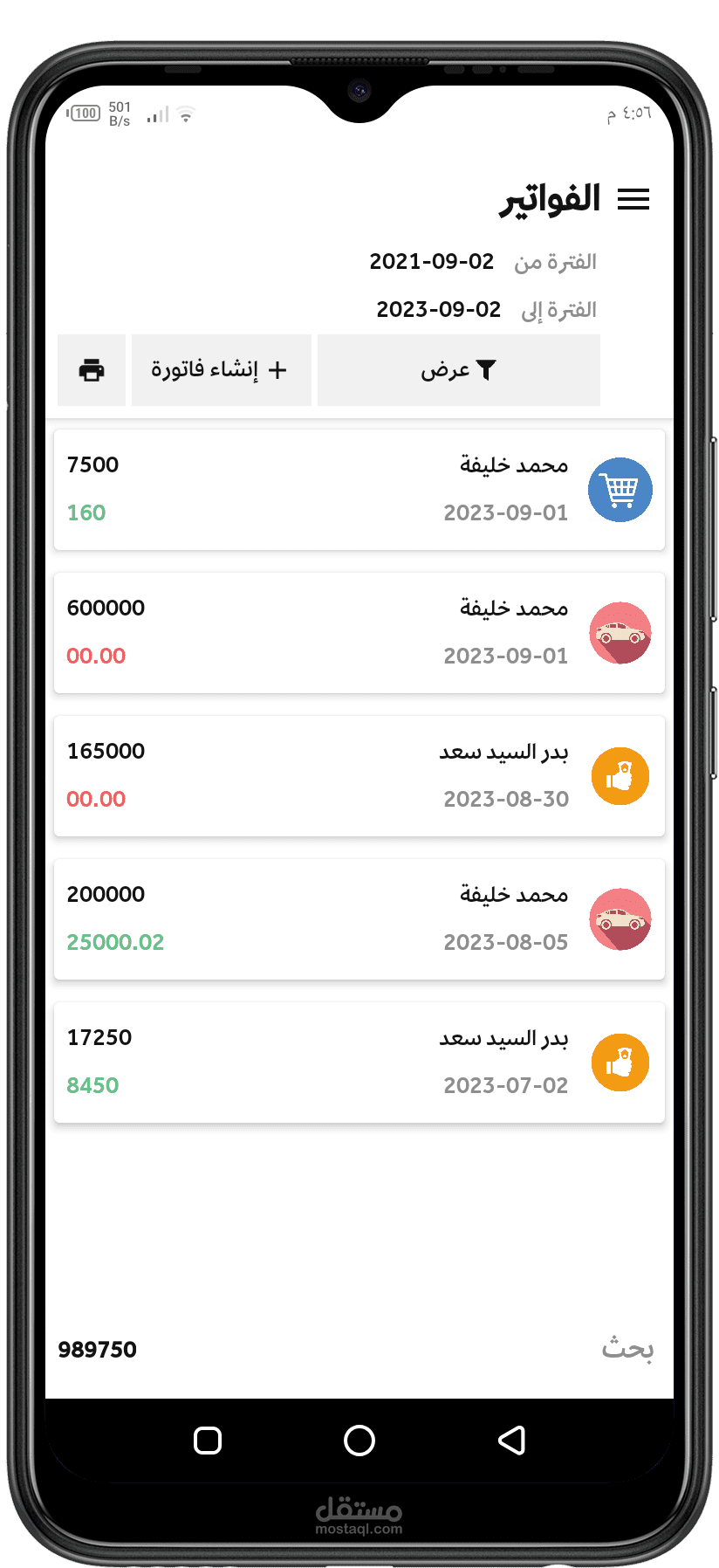Open بدر السيد سعد invoice of 17250

(359, 1063)
